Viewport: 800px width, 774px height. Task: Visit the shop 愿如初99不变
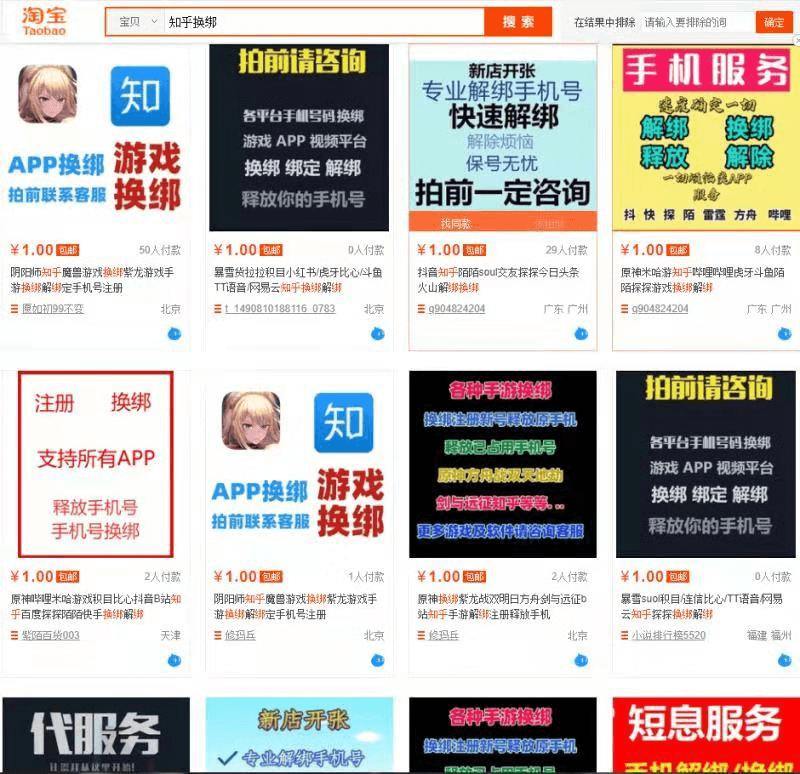(53, 309)
